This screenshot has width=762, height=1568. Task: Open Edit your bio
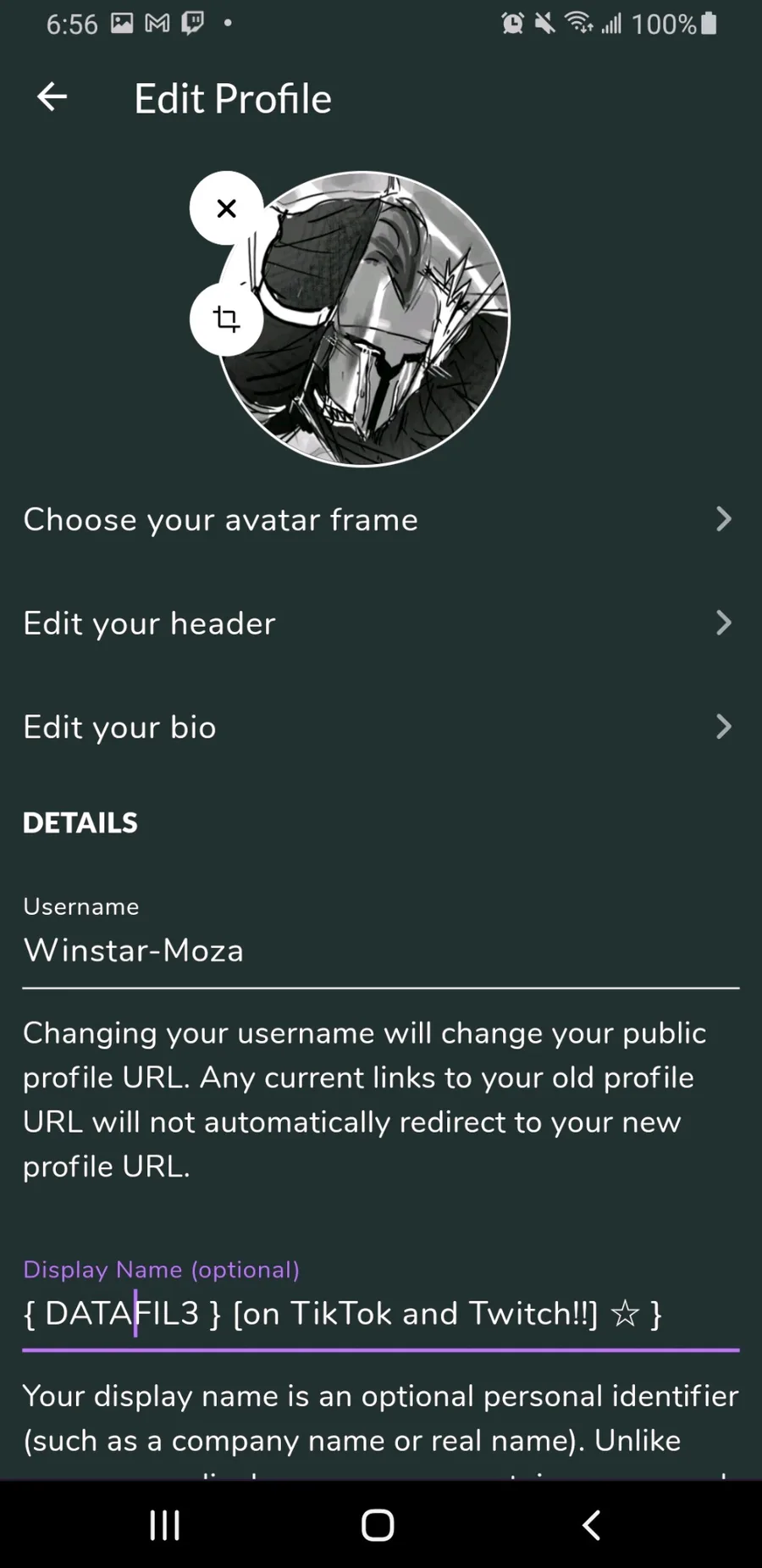[x=380, y=727]
